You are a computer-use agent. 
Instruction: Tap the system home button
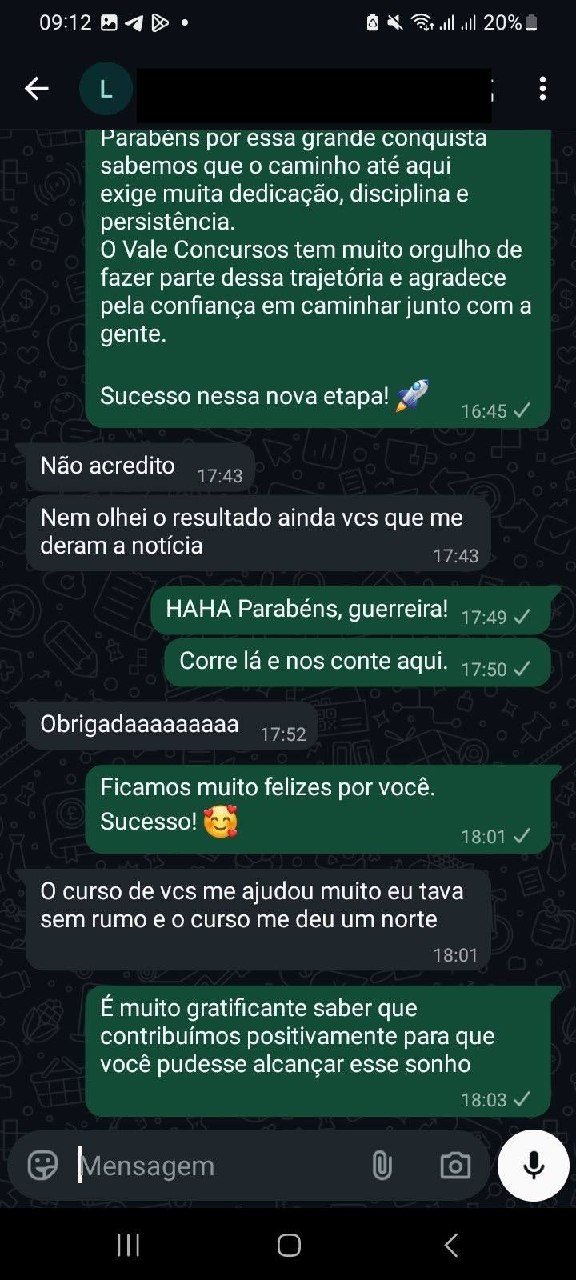click(289, 1245)
